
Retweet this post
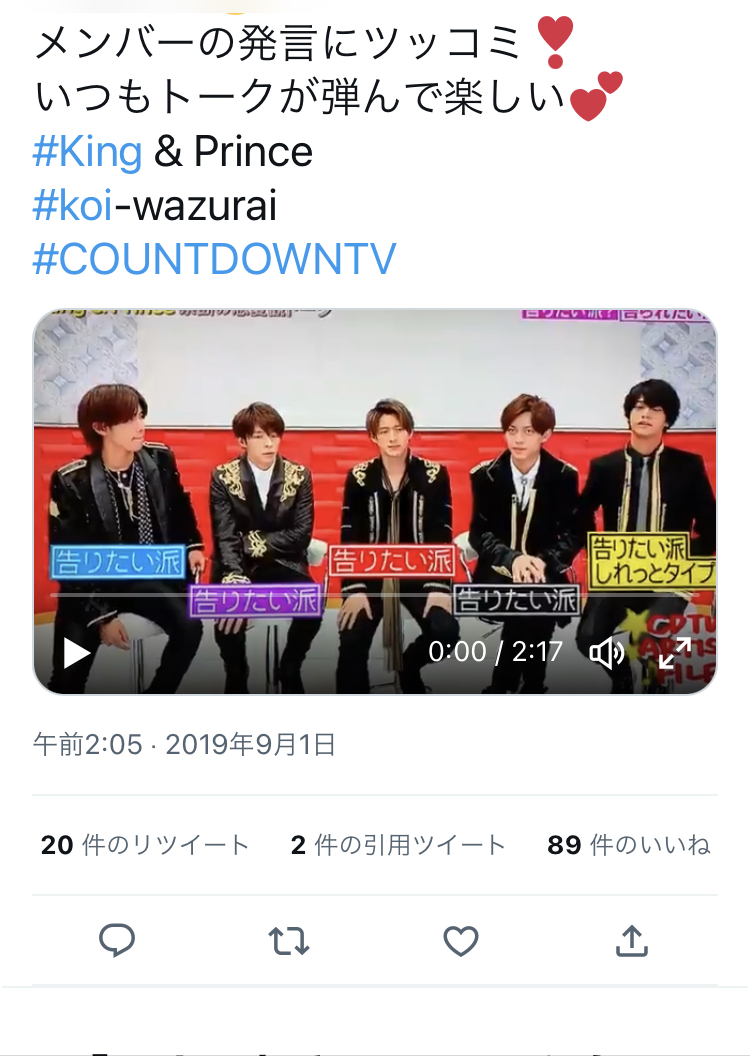289,940
